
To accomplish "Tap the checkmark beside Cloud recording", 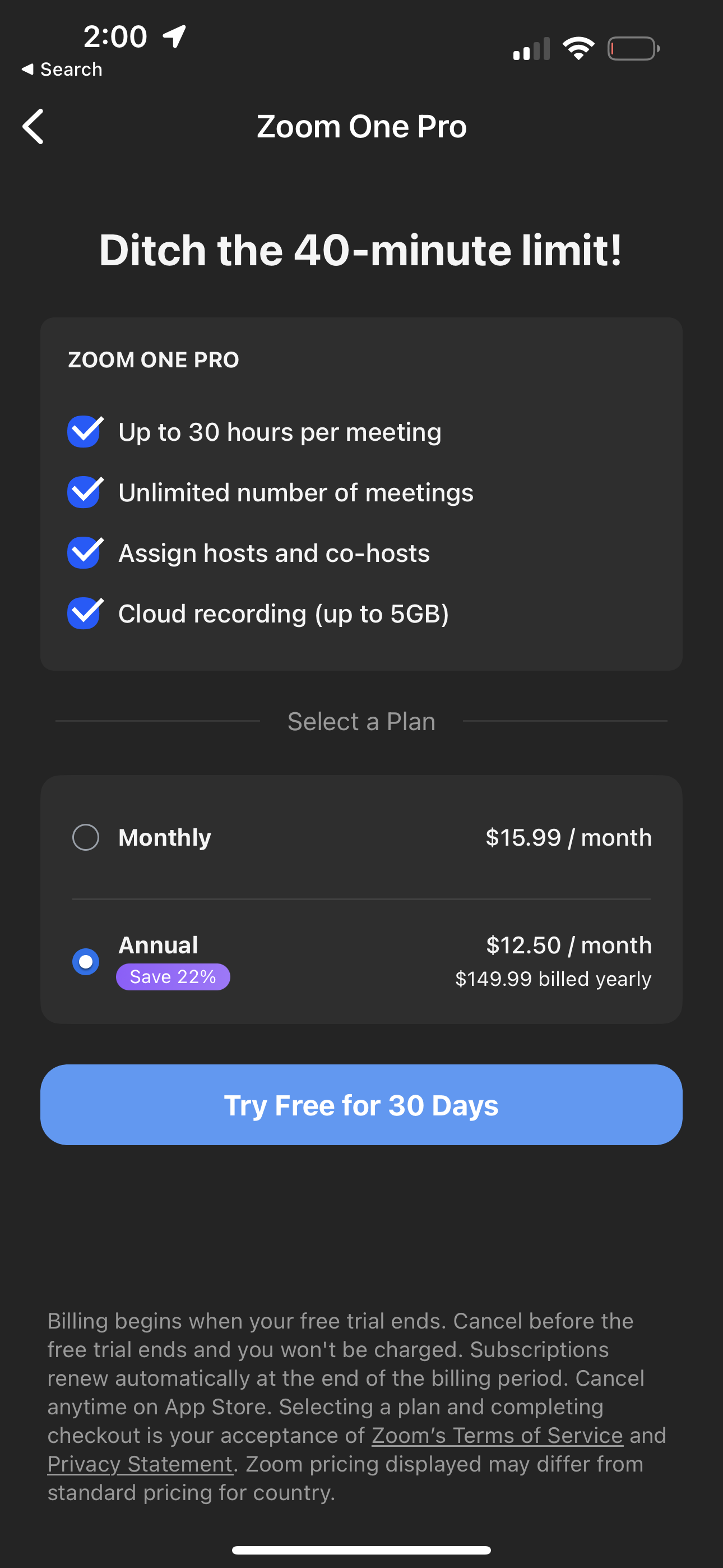I will click(x=84, y=613).
